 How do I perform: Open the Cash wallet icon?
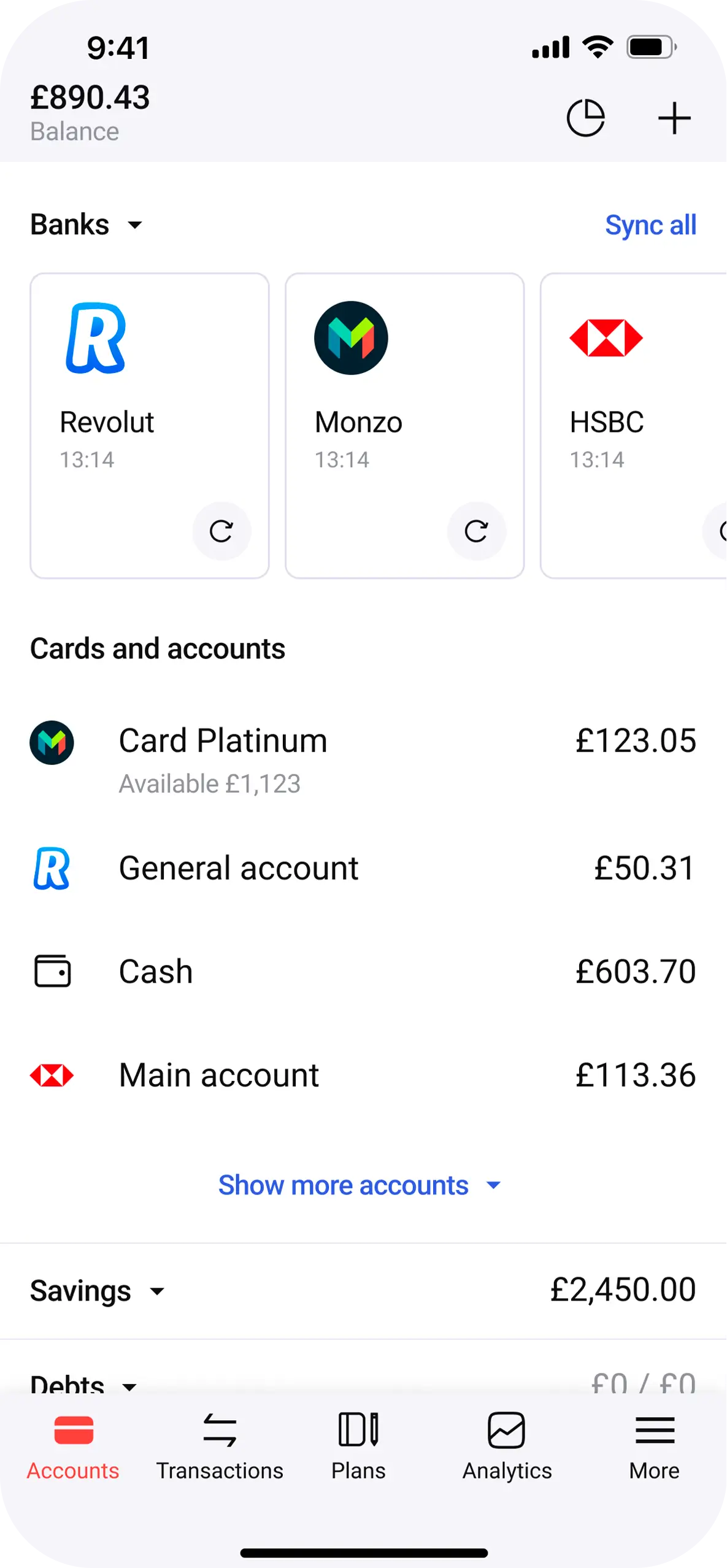point(52,970)
